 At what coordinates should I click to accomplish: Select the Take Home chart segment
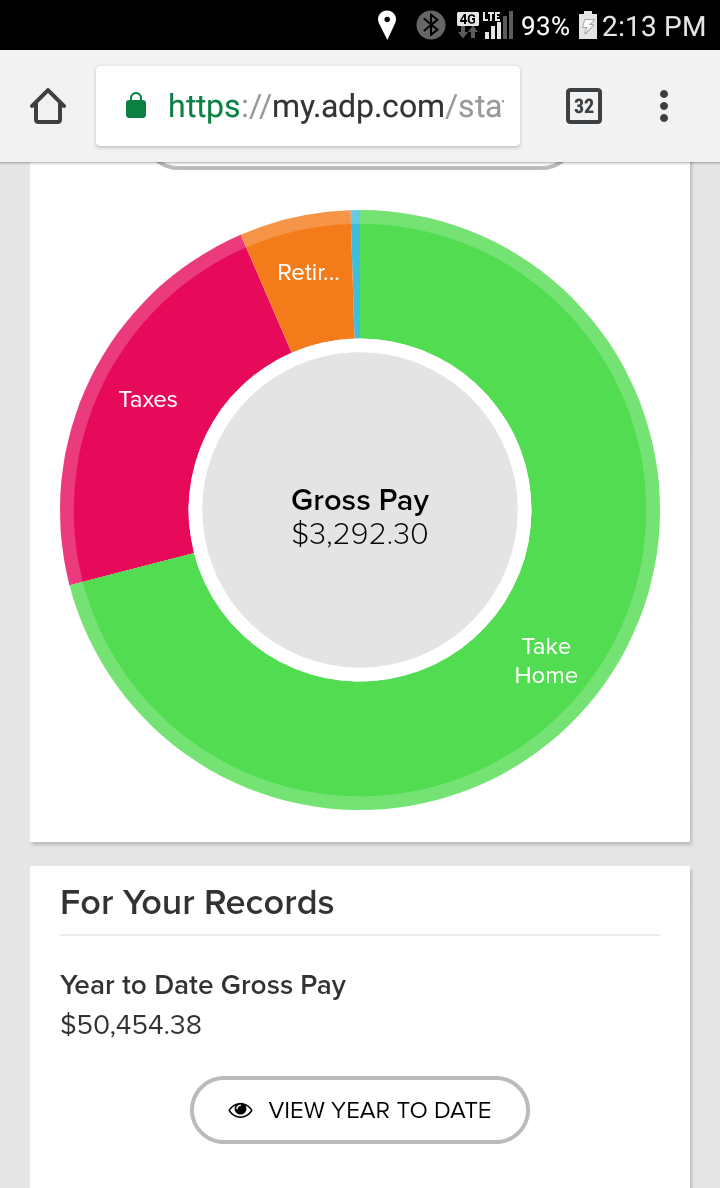coord(545,661)
